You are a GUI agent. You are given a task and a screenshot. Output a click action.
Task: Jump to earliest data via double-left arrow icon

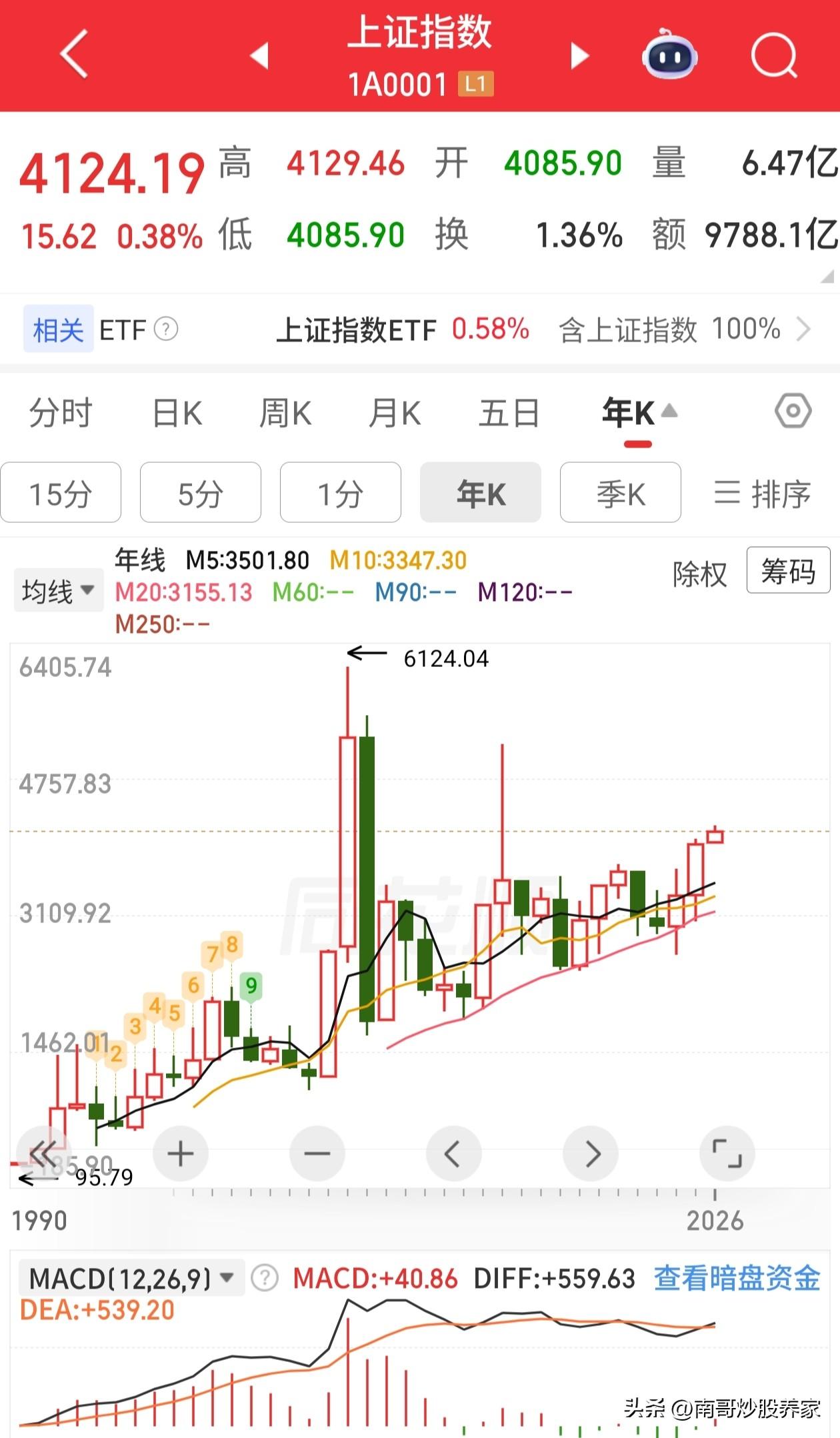point(44,1153)
